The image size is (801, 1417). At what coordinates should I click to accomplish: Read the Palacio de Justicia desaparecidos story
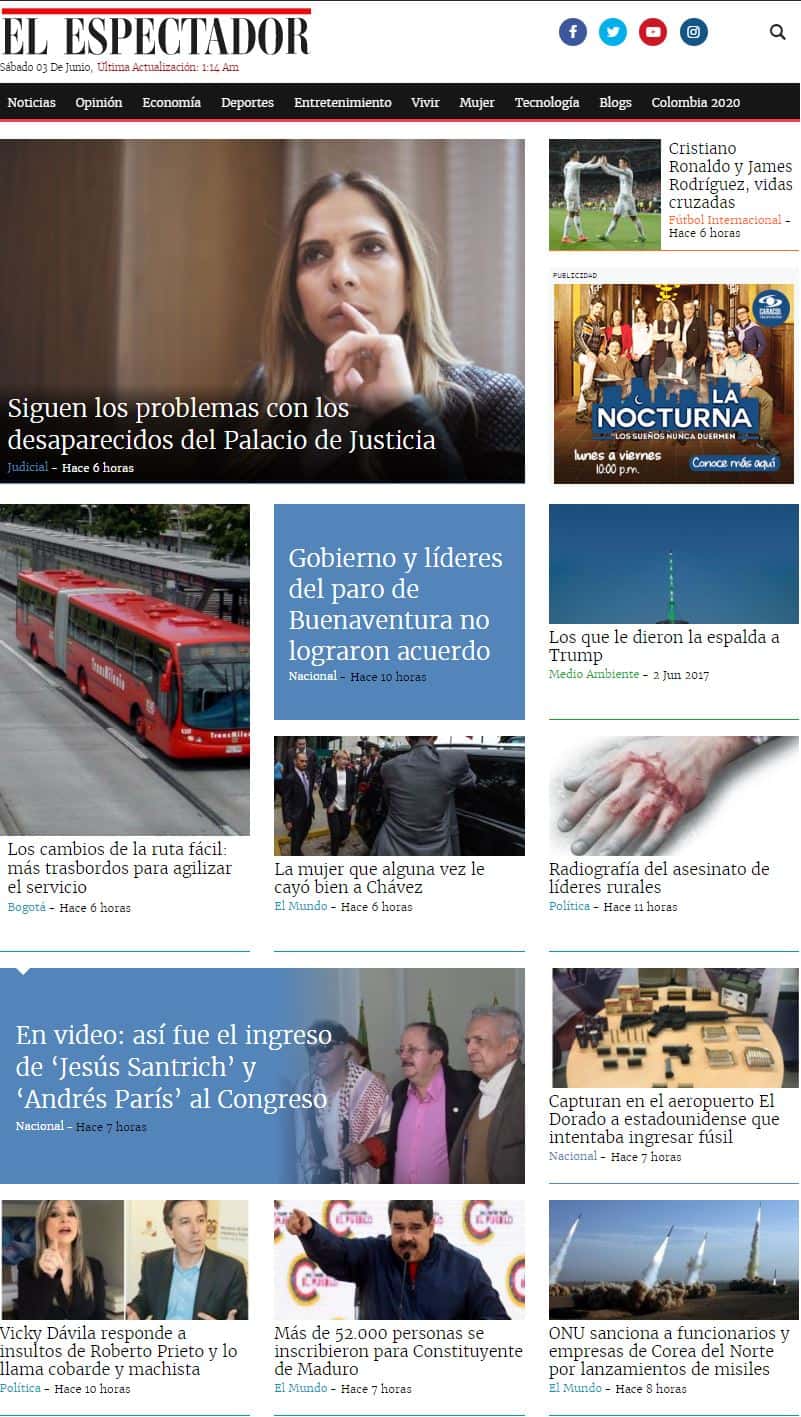[221, 424]
